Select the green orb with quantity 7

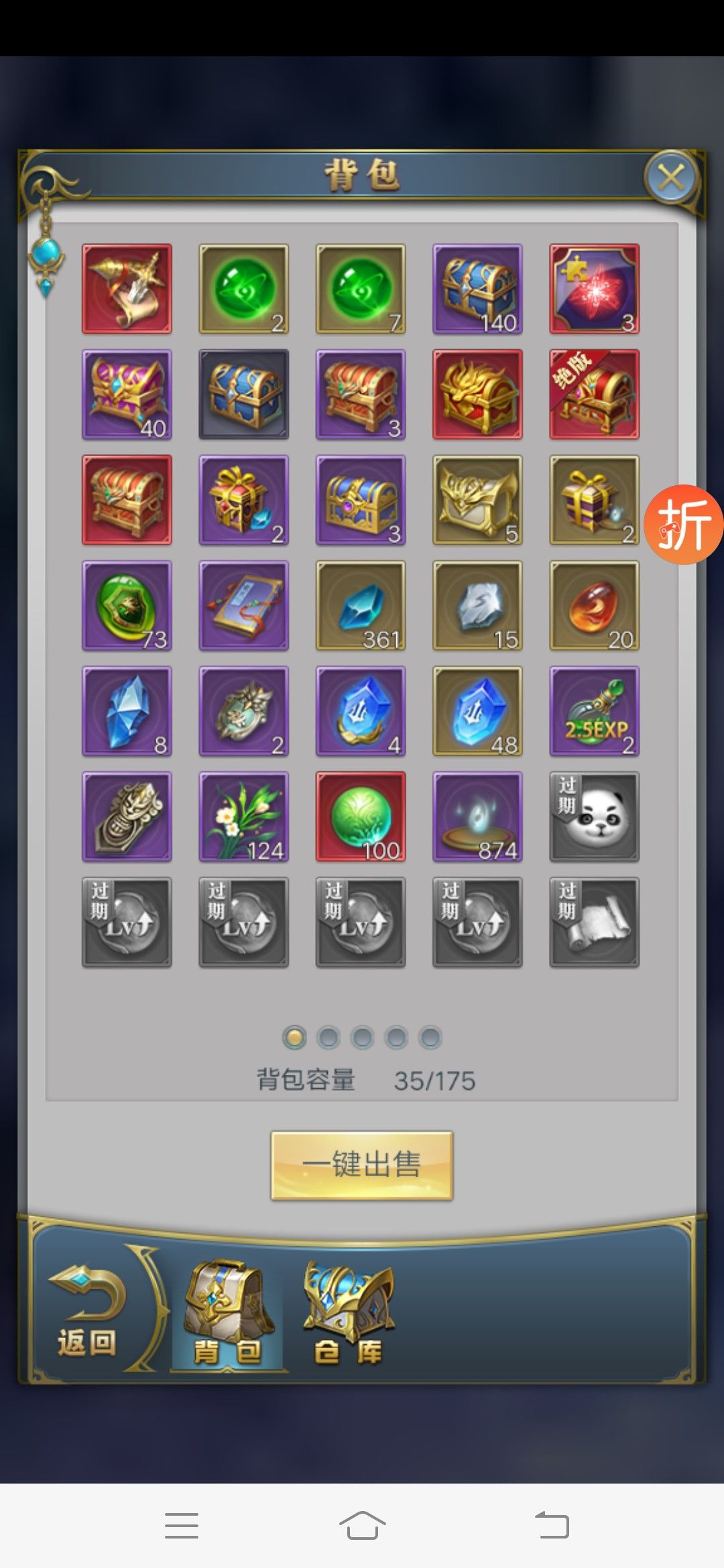(361, 289)
